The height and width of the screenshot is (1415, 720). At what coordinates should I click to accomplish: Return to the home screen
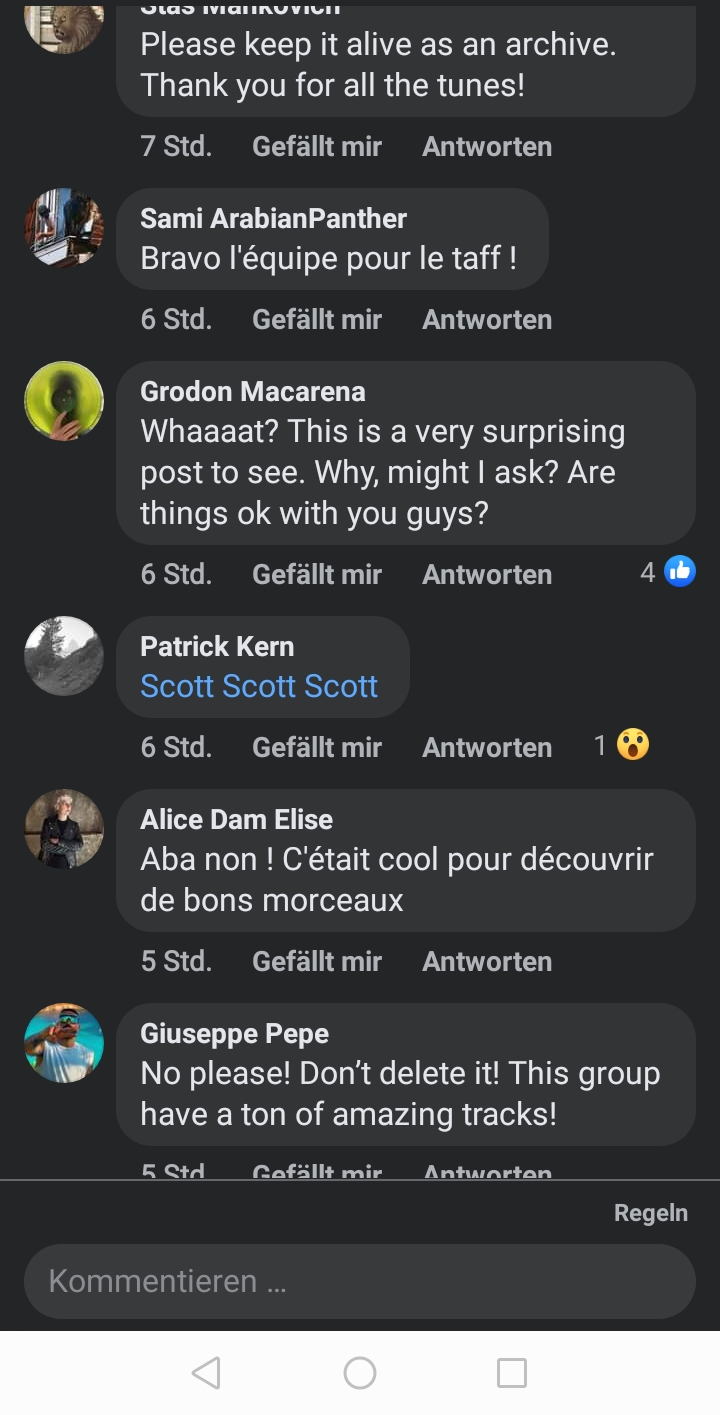(360, 1373)
